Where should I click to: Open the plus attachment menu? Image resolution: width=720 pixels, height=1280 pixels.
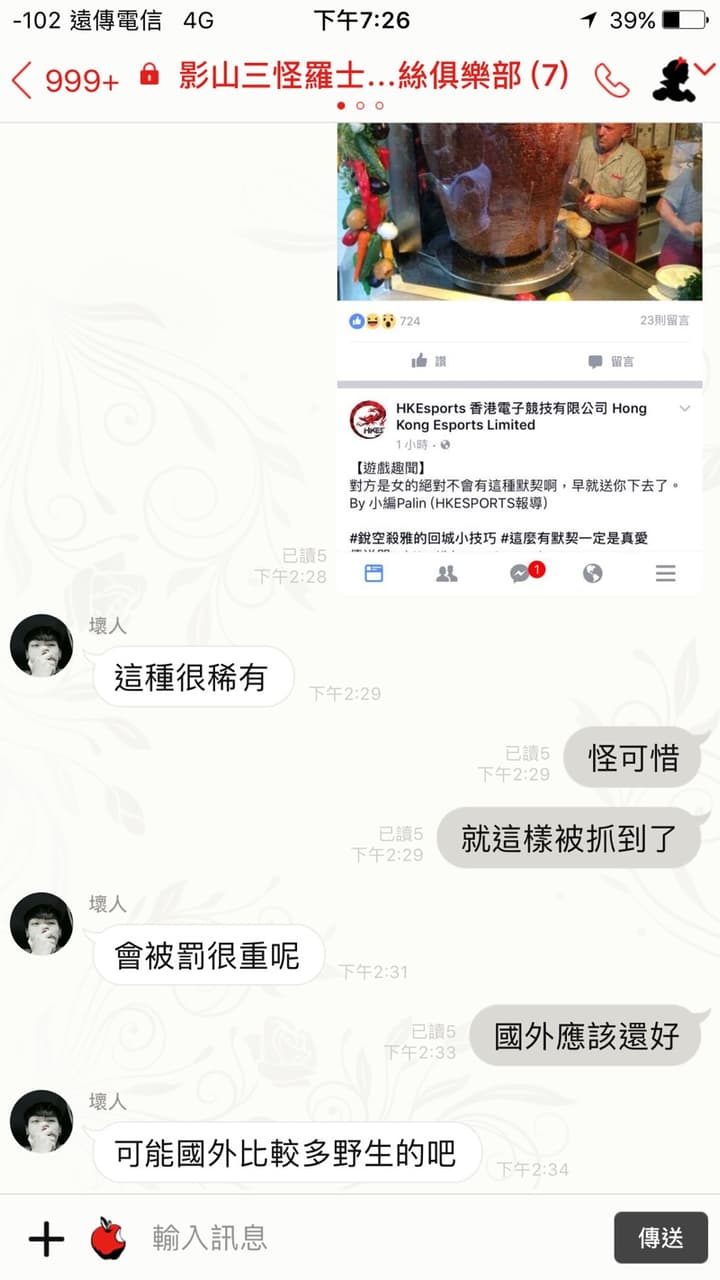click(46, 1239)
